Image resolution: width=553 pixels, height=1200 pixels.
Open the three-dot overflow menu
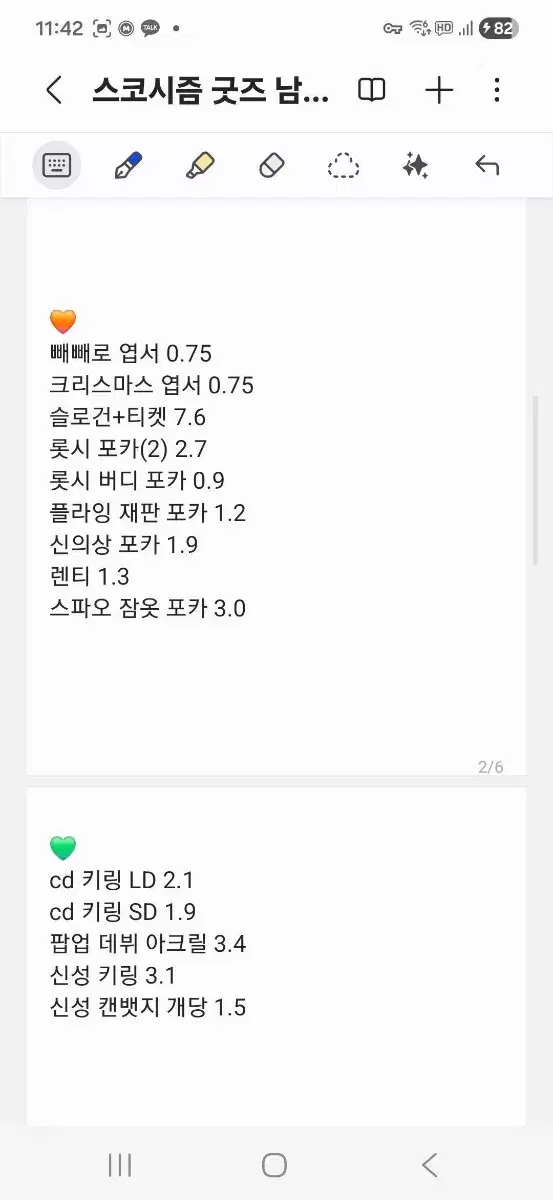pos(497,91)
